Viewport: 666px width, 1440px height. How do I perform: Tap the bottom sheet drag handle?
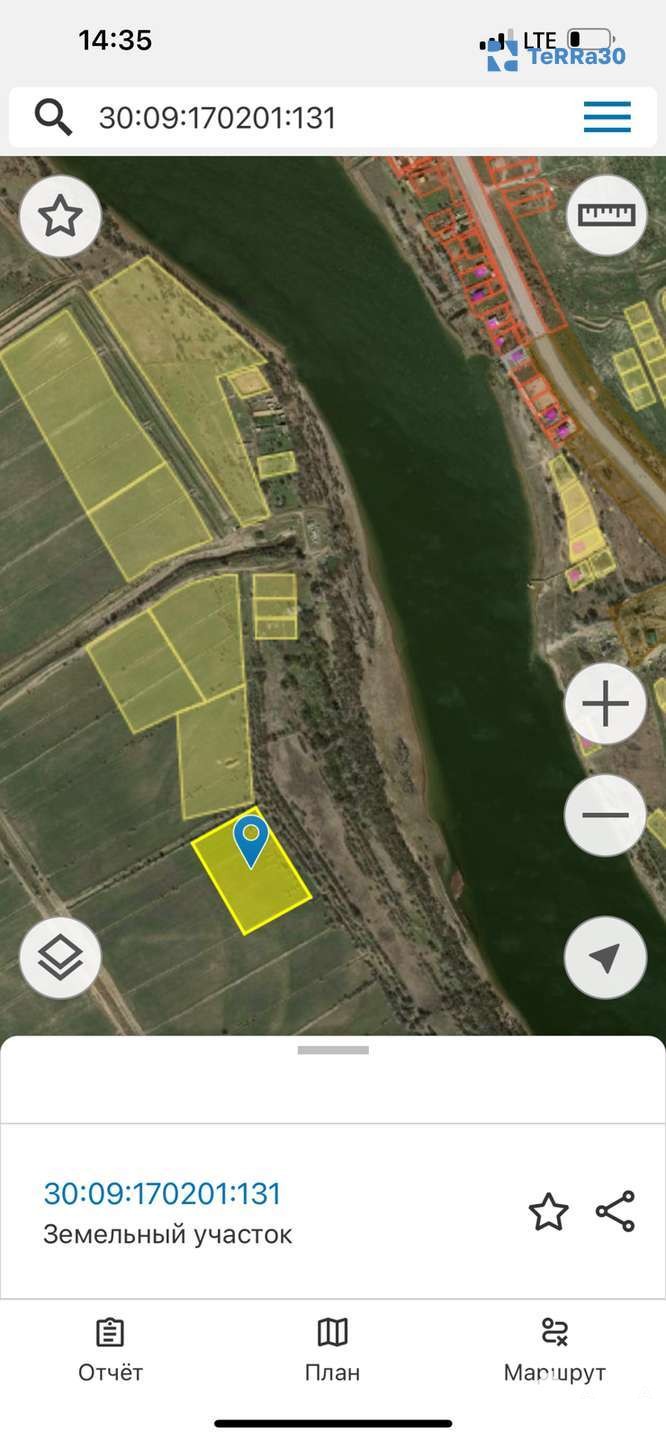pyautogui.click(x=333, y=1050)
